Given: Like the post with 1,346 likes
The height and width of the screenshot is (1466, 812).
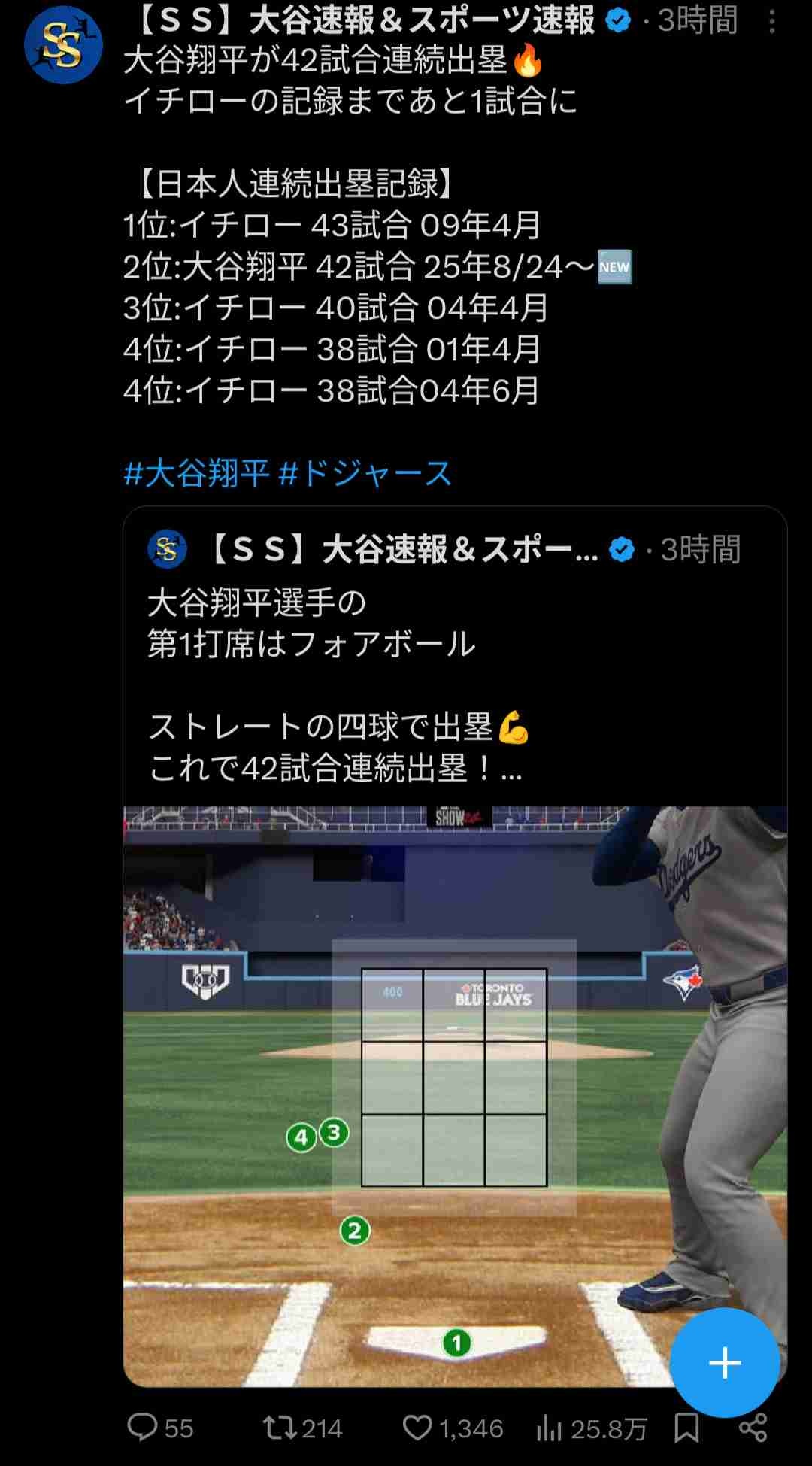Looking at the screenshot, I should tap(418, 1427).
